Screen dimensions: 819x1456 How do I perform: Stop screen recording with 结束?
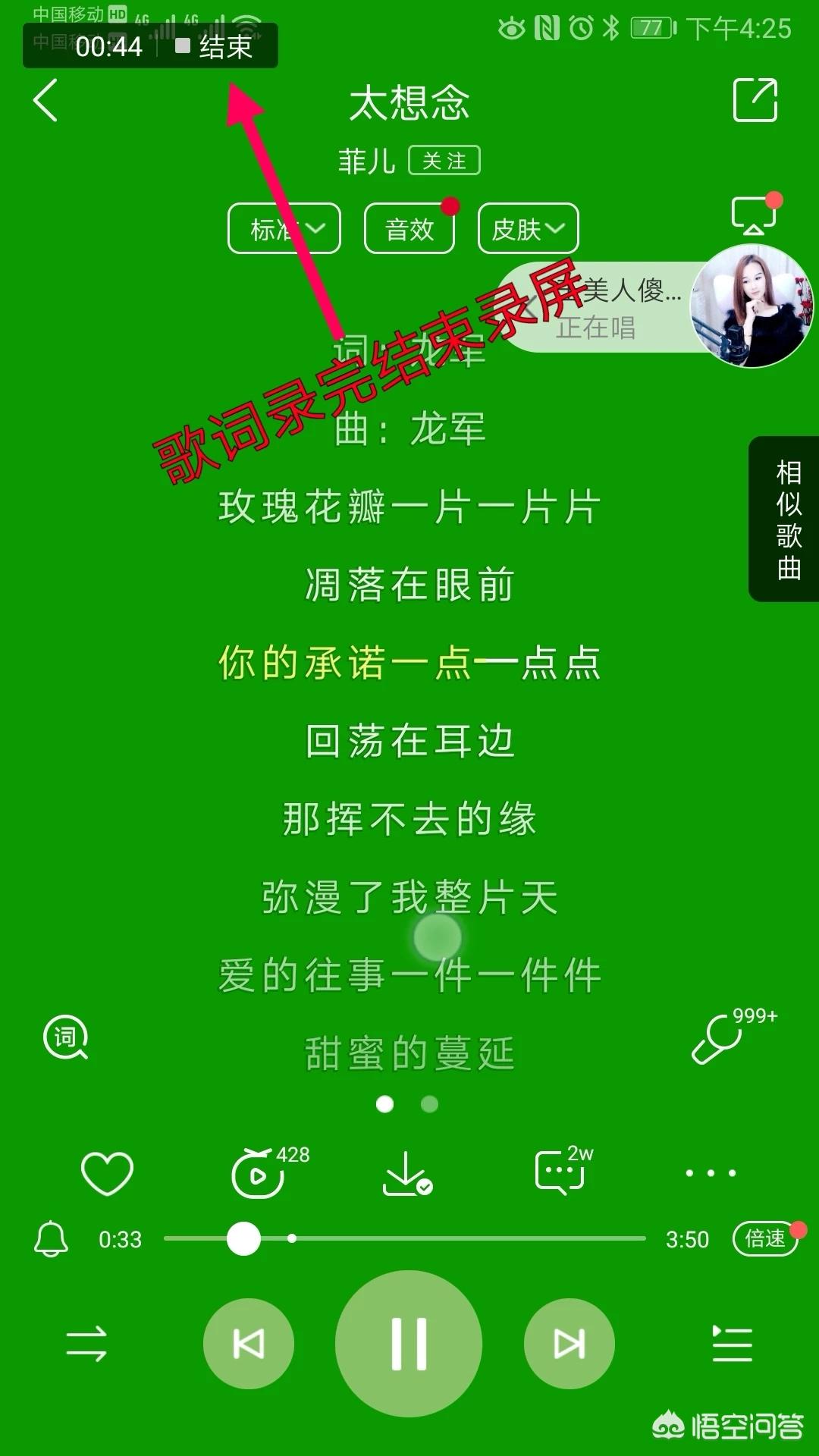pyautogui.click(x=215, y=47)
